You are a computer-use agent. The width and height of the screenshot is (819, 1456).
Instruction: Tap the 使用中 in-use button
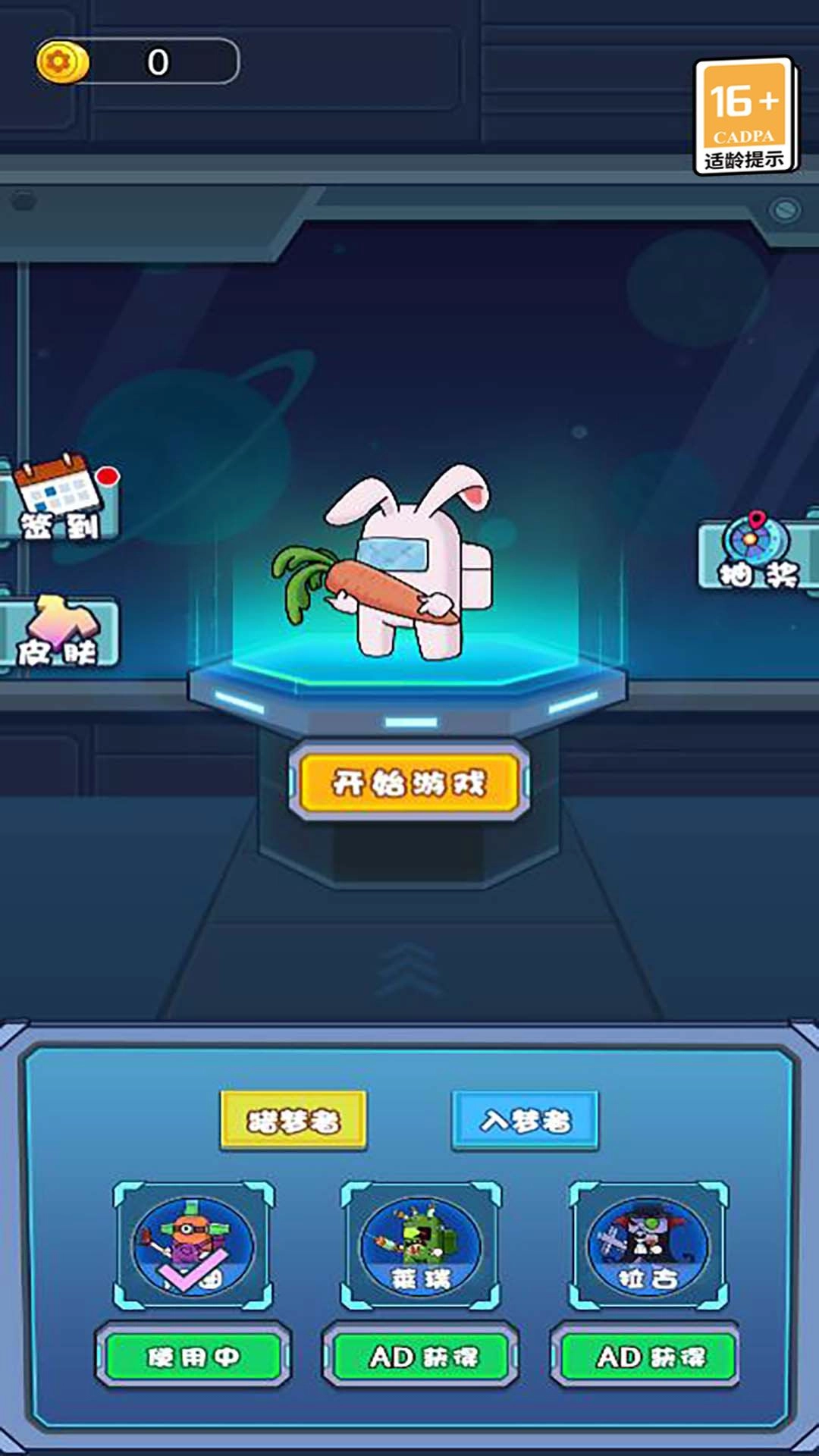[193, 1356]
